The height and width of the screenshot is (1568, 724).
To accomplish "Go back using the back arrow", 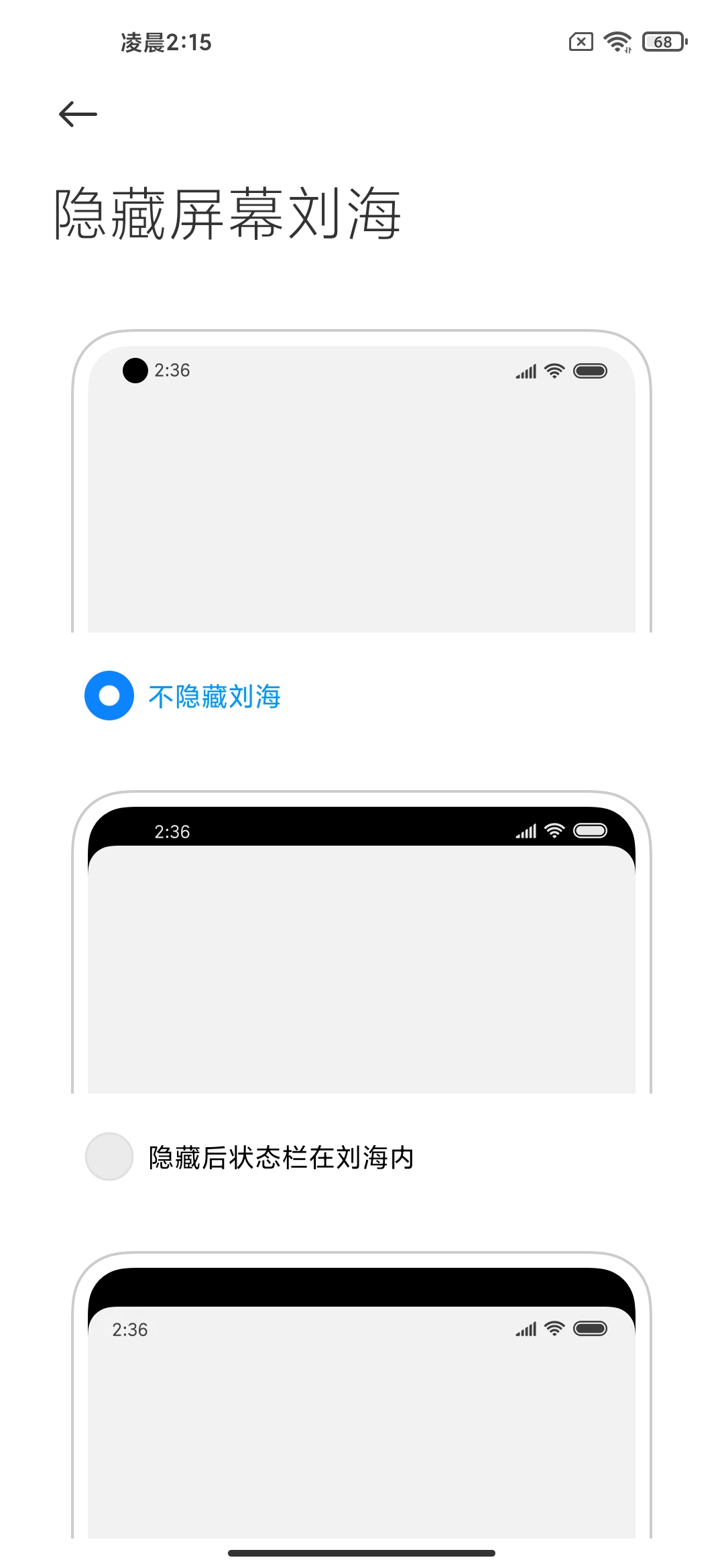I will tap(78, 114).
